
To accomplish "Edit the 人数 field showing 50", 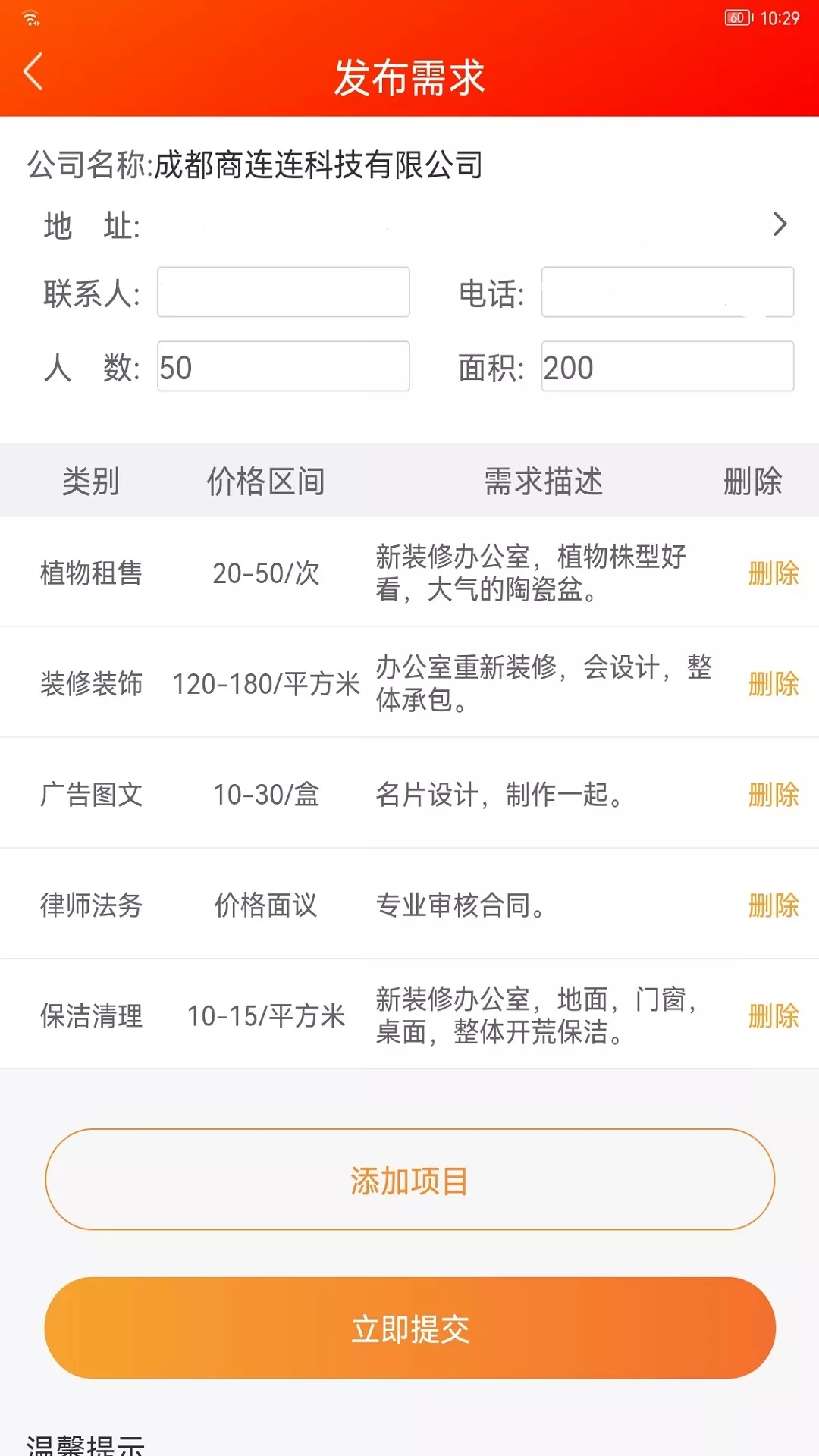I will 283,366.
